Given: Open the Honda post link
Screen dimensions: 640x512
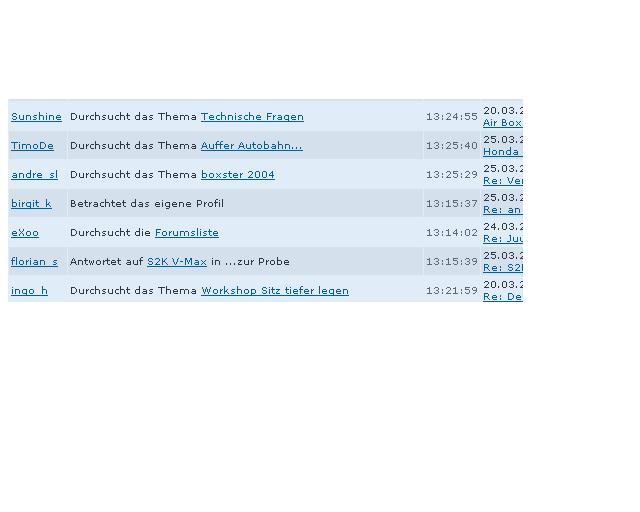Looking at the screenshot, I should (x=501, y=152).
